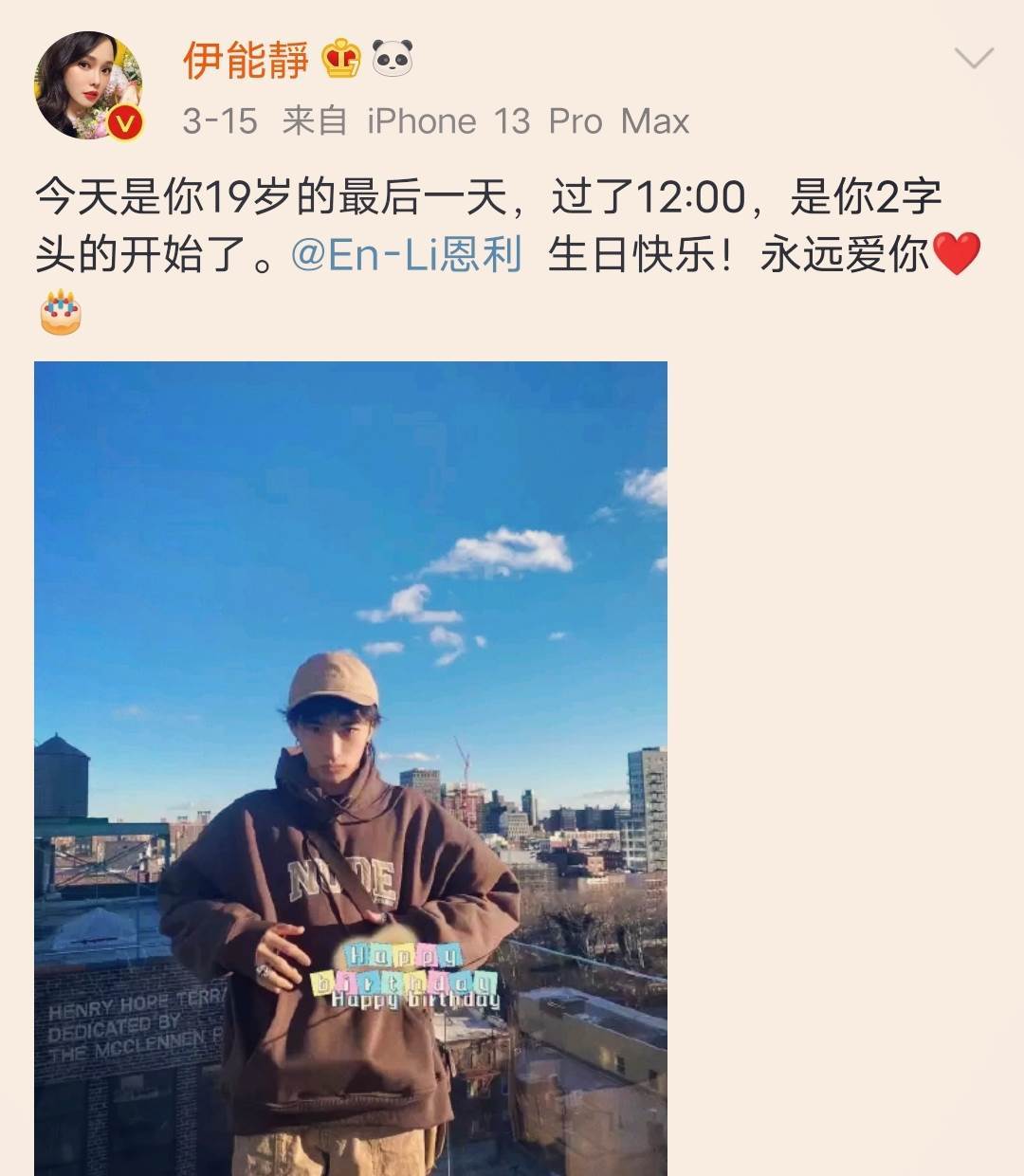Expand the post options chevron
The image size is (1024, 1176).
(x=973, y=59)
